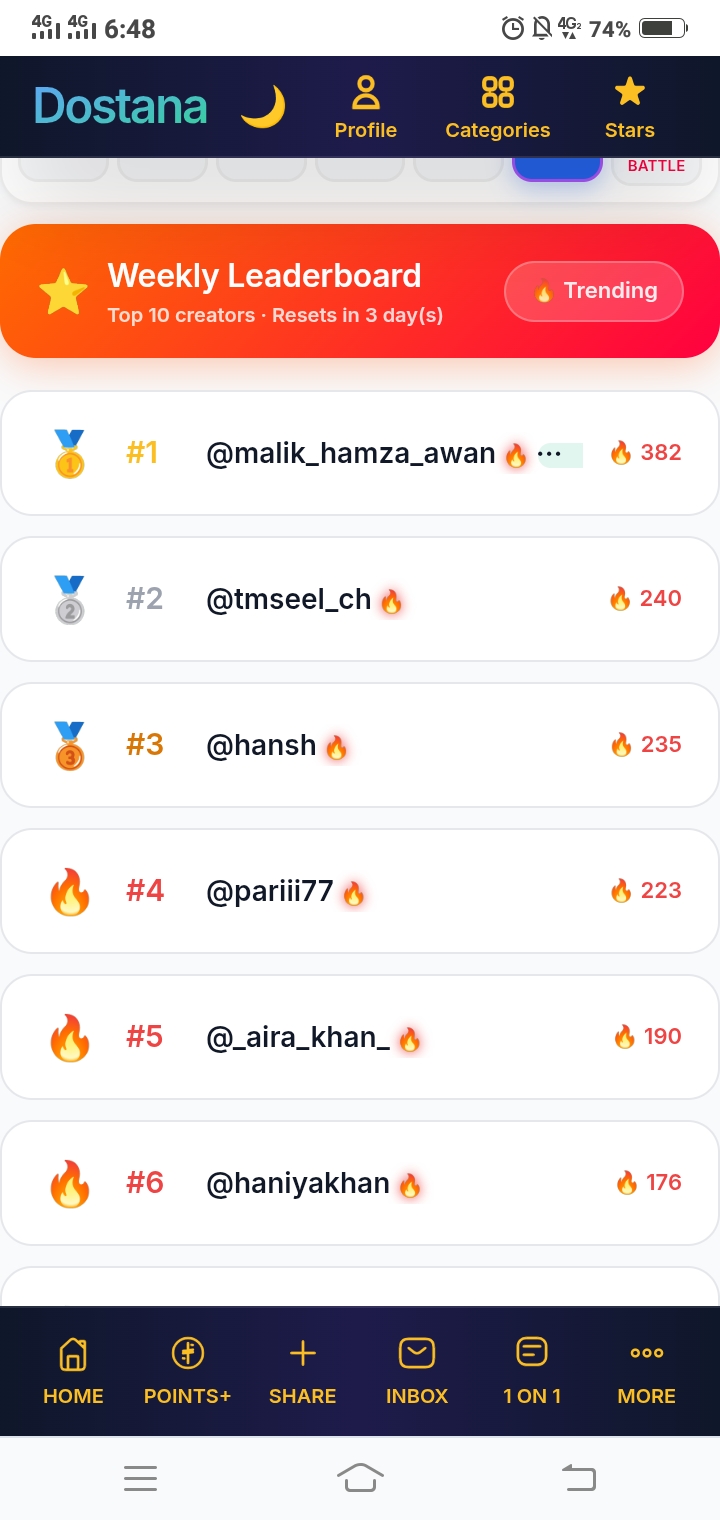The width and height of the screenshot is (720, 1520).
Task: Open @malik_hamza_awan's leaderboard entry
Action: pos(360,453)
